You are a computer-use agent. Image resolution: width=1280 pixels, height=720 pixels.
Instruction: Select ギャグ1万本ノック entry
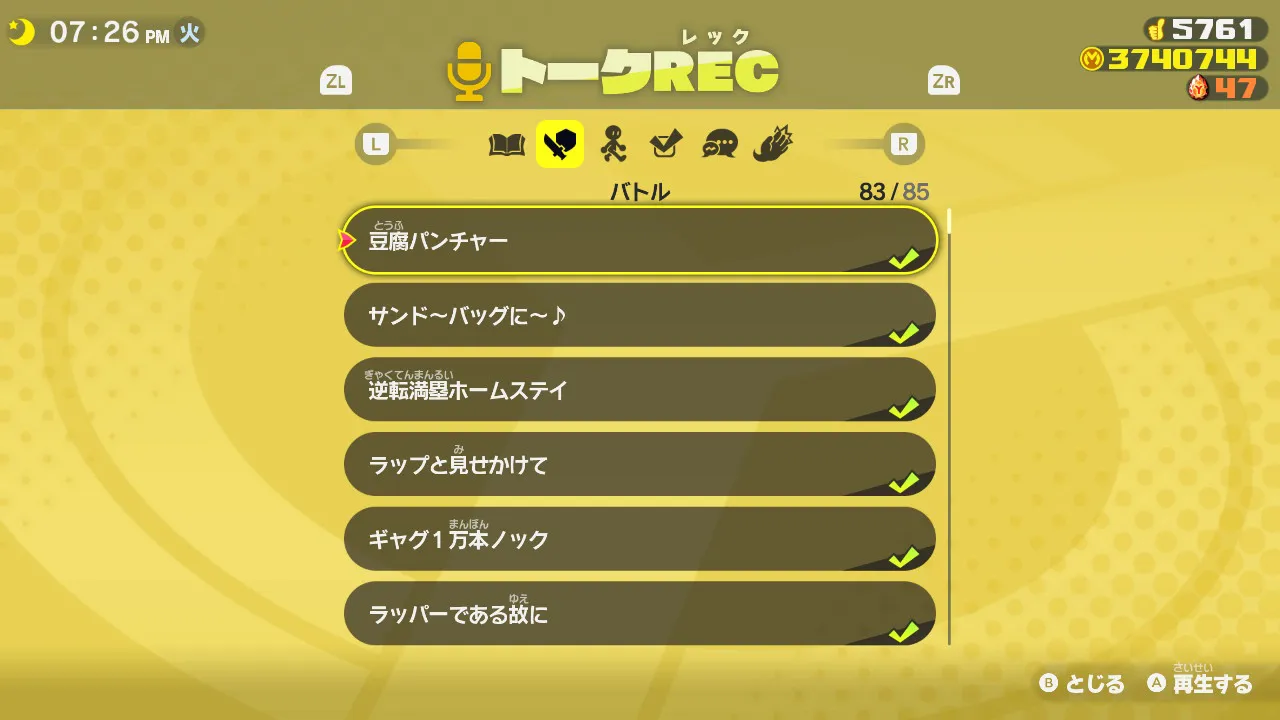click(640, 539)
